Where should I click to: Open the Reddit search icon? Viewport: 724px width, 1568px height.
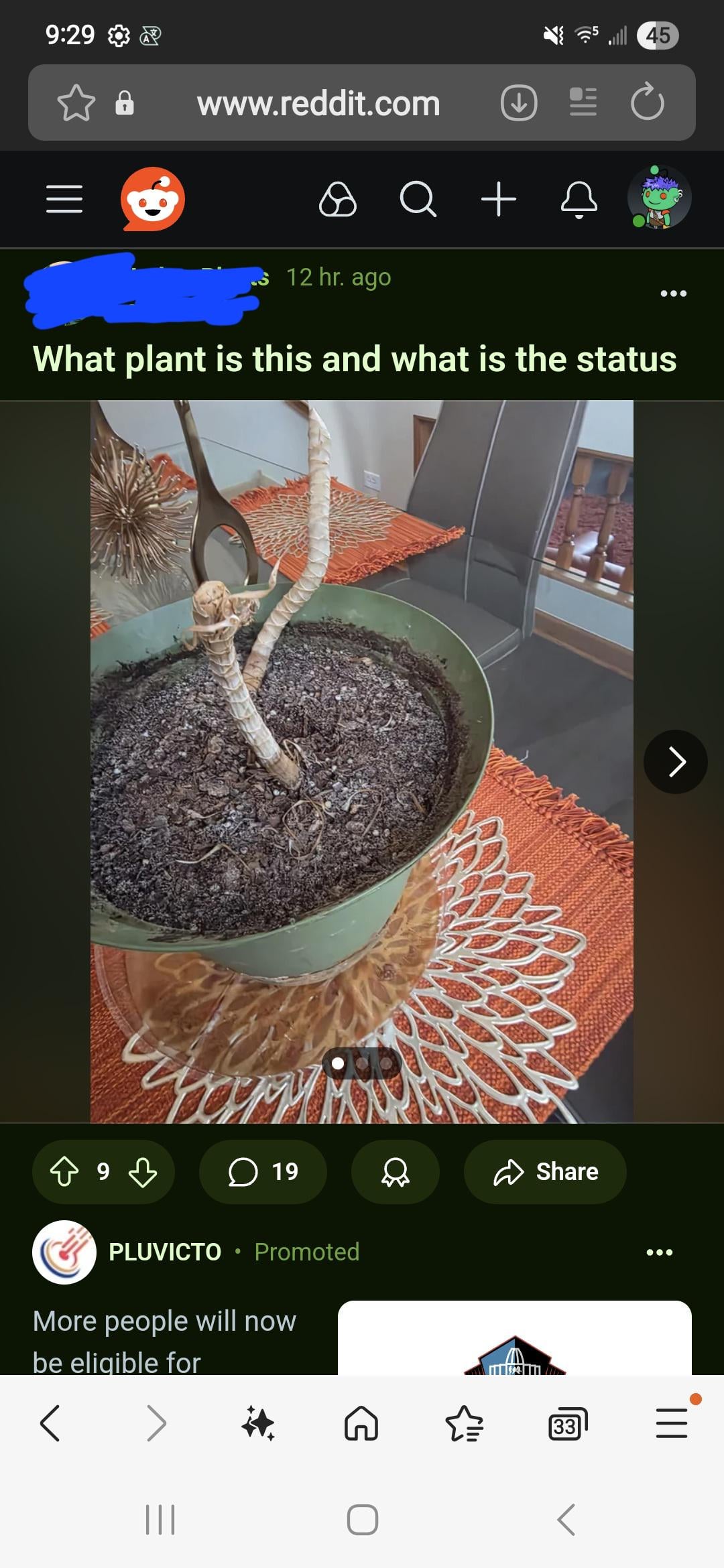[418, 199]
